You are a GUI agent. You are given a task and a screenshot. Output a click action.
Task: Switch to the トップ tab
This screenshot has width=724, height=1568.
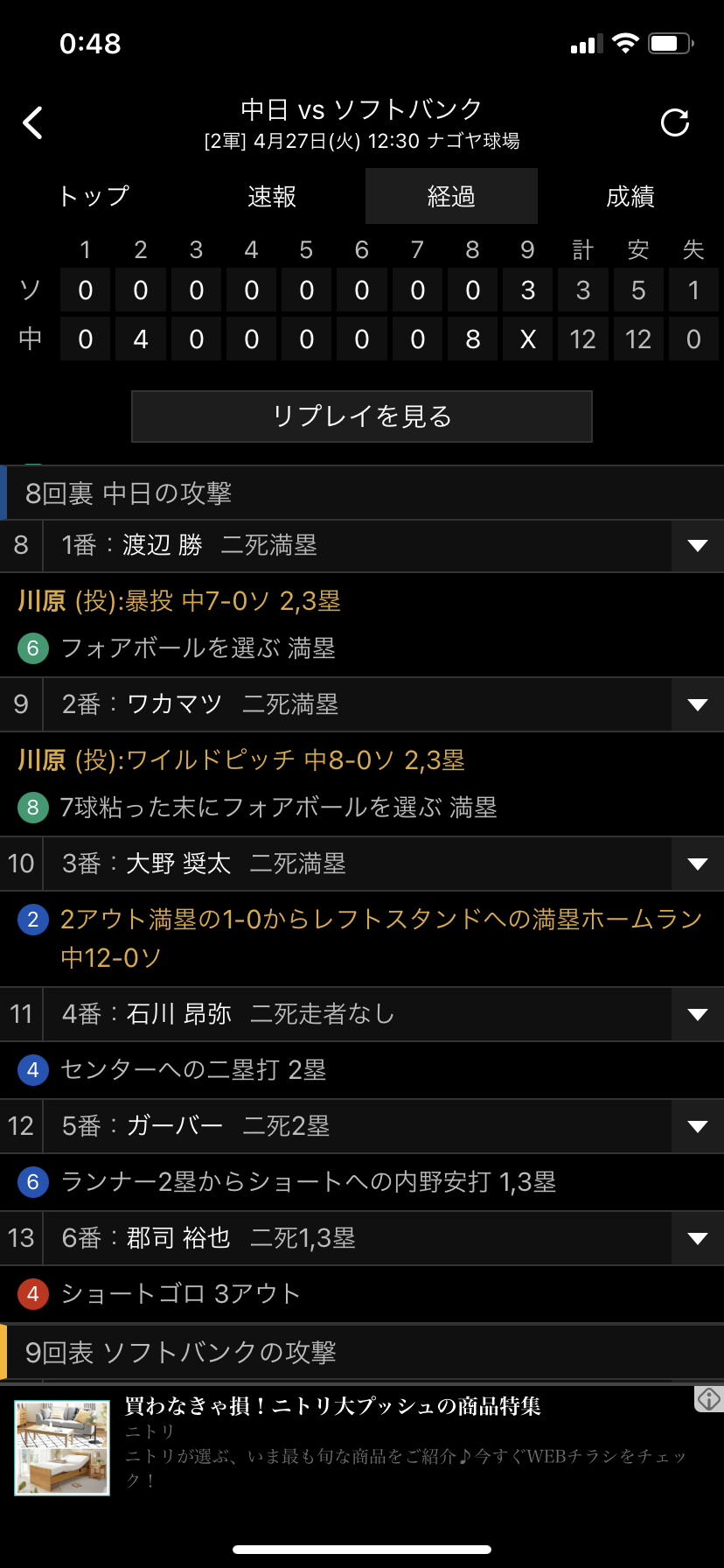coord(94,196)
